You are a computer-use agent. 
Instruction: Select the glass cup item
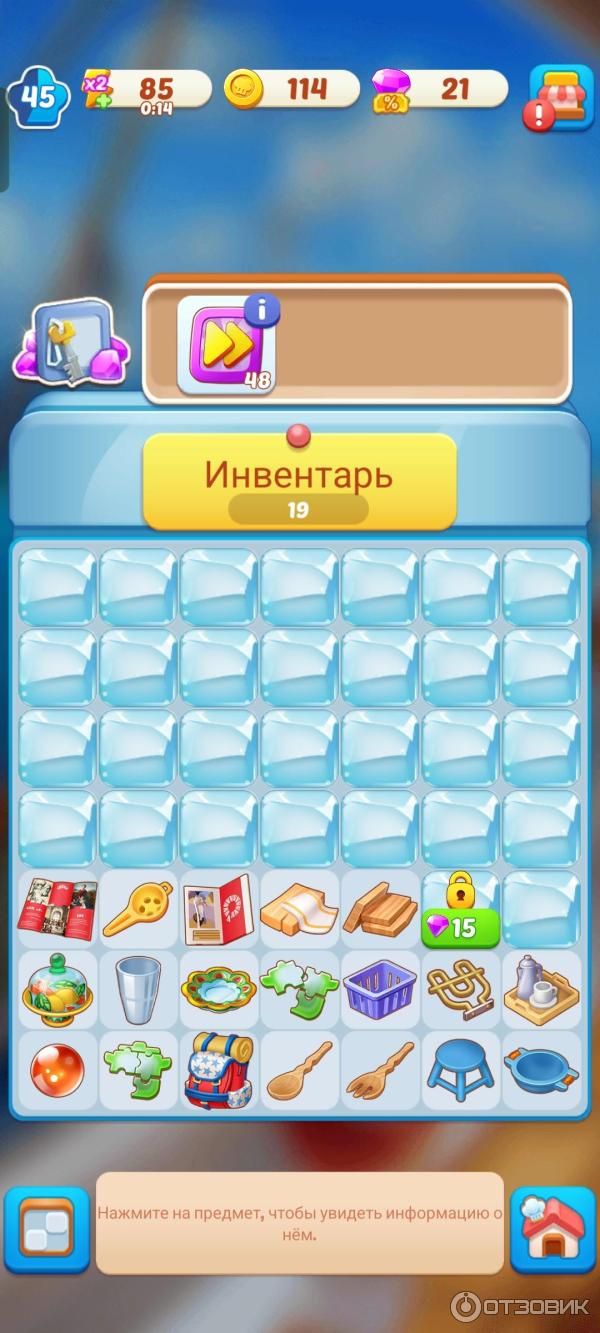point(138,988)
